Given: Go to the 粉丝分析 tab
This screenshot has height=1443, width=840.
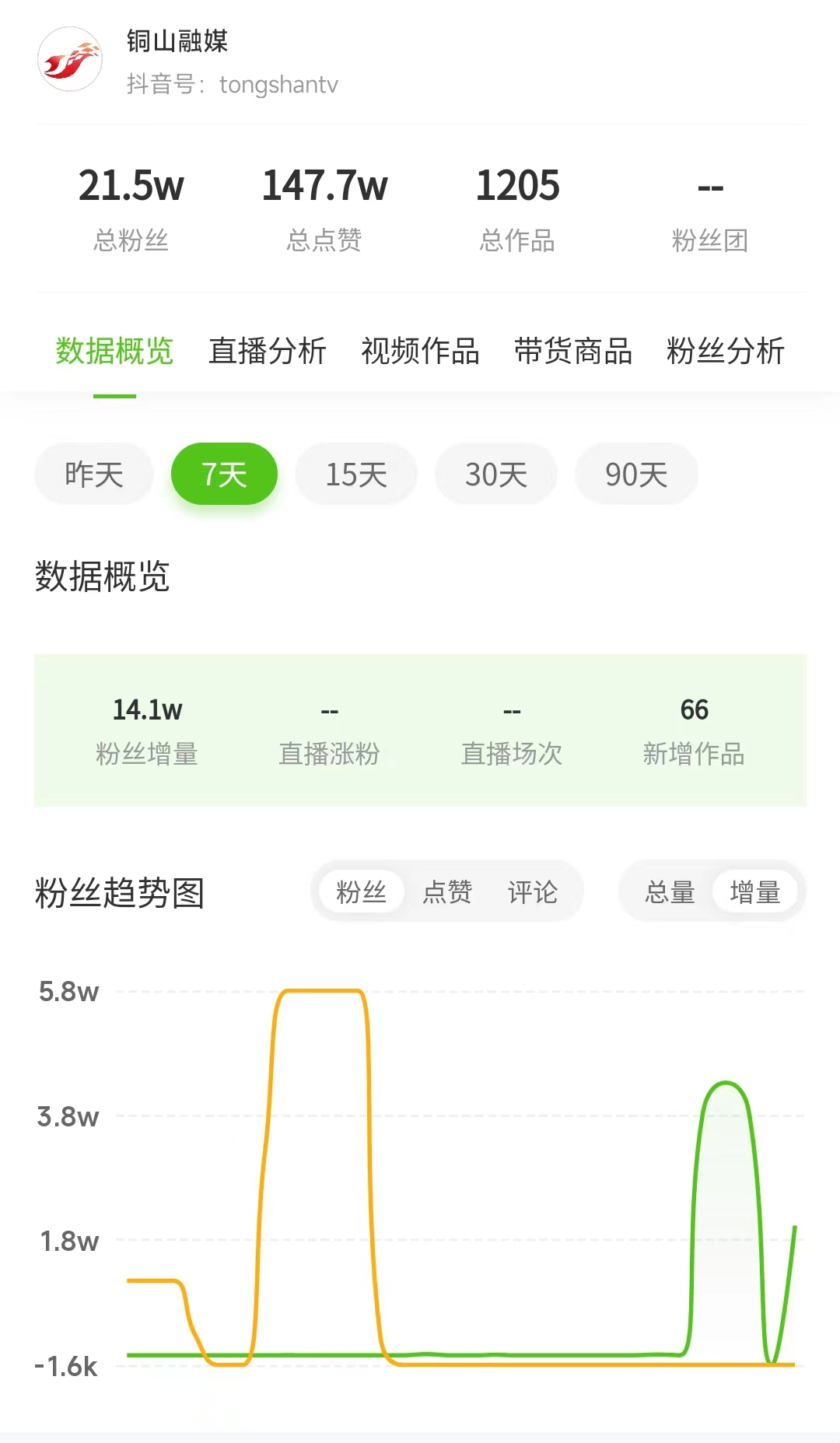Looking at the screenshot, I should click(725, 351).
